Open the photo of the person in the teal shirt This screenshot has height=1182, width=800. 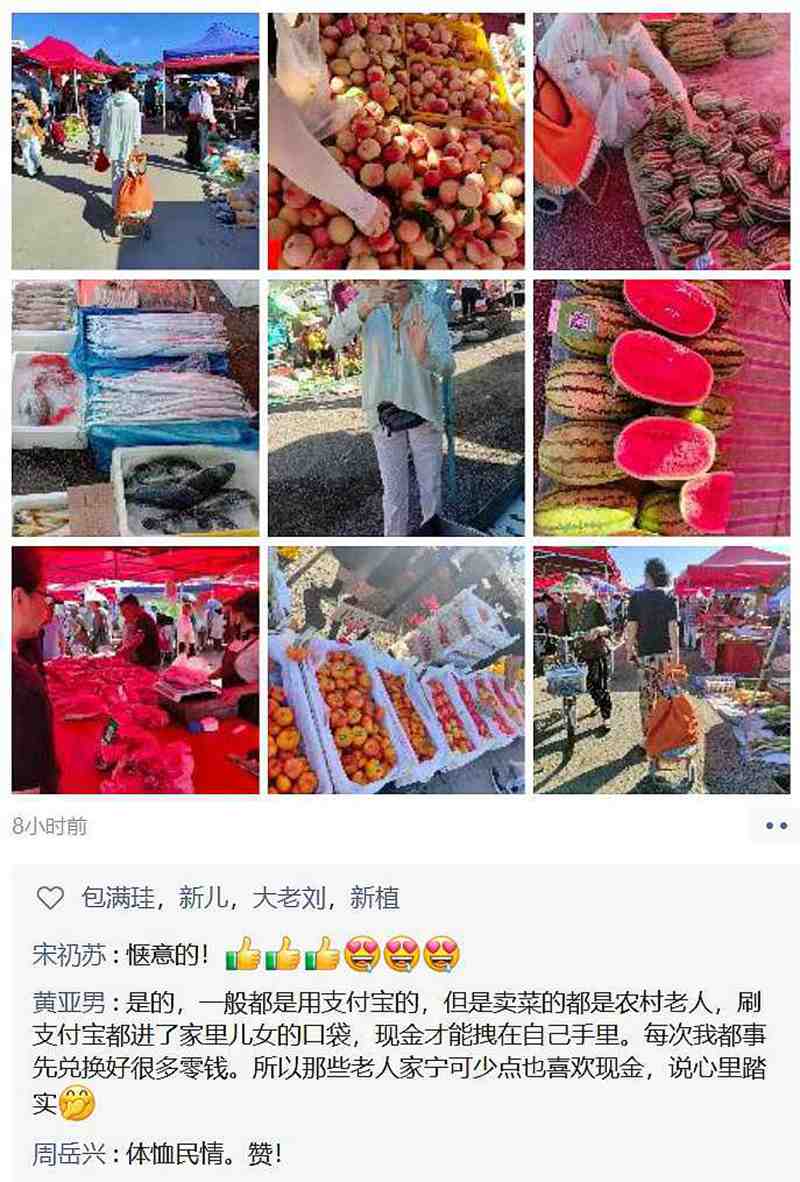coord(396,408)
